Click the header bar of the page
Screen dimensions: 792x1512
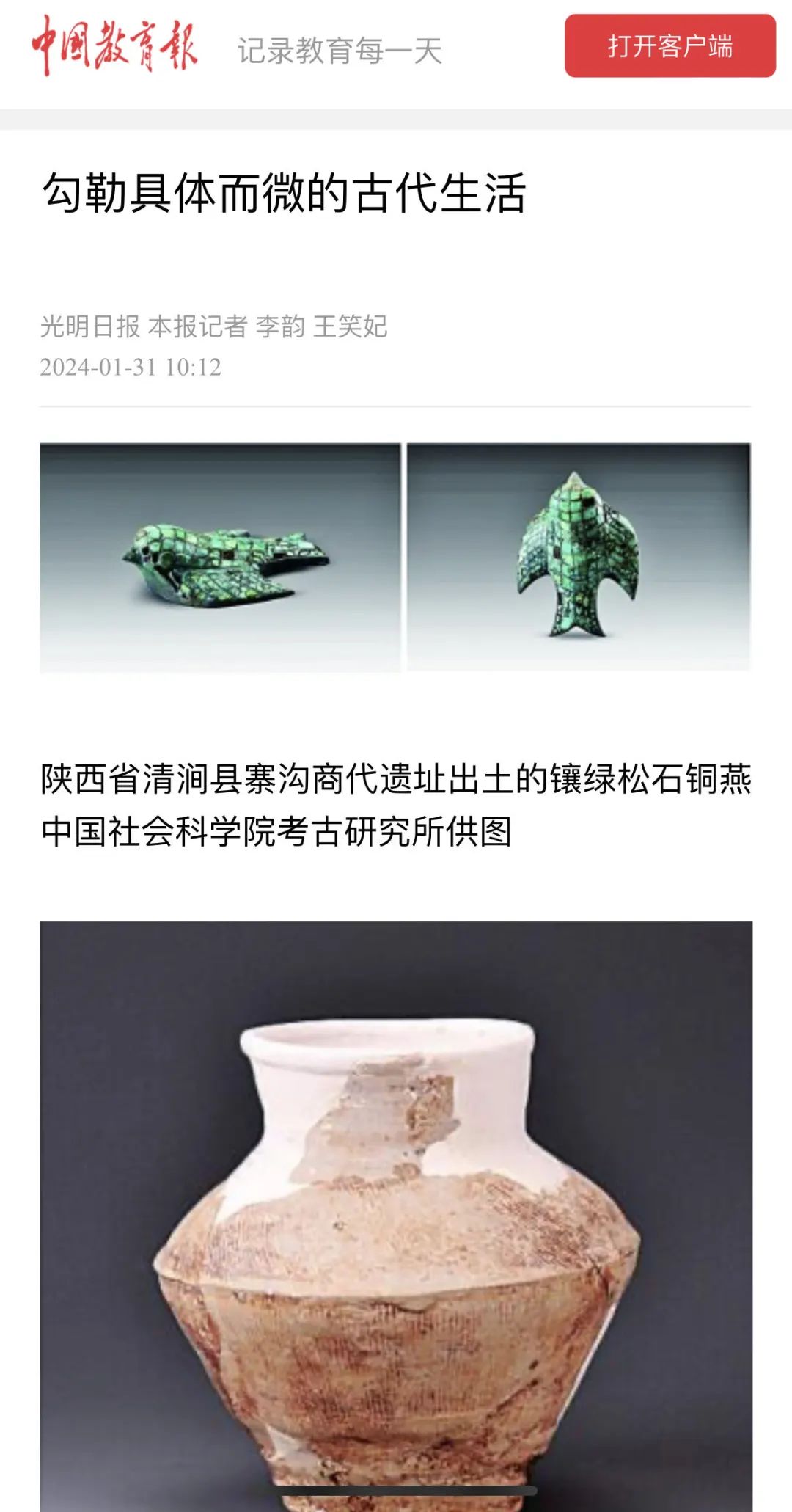(x=396, y=48)
